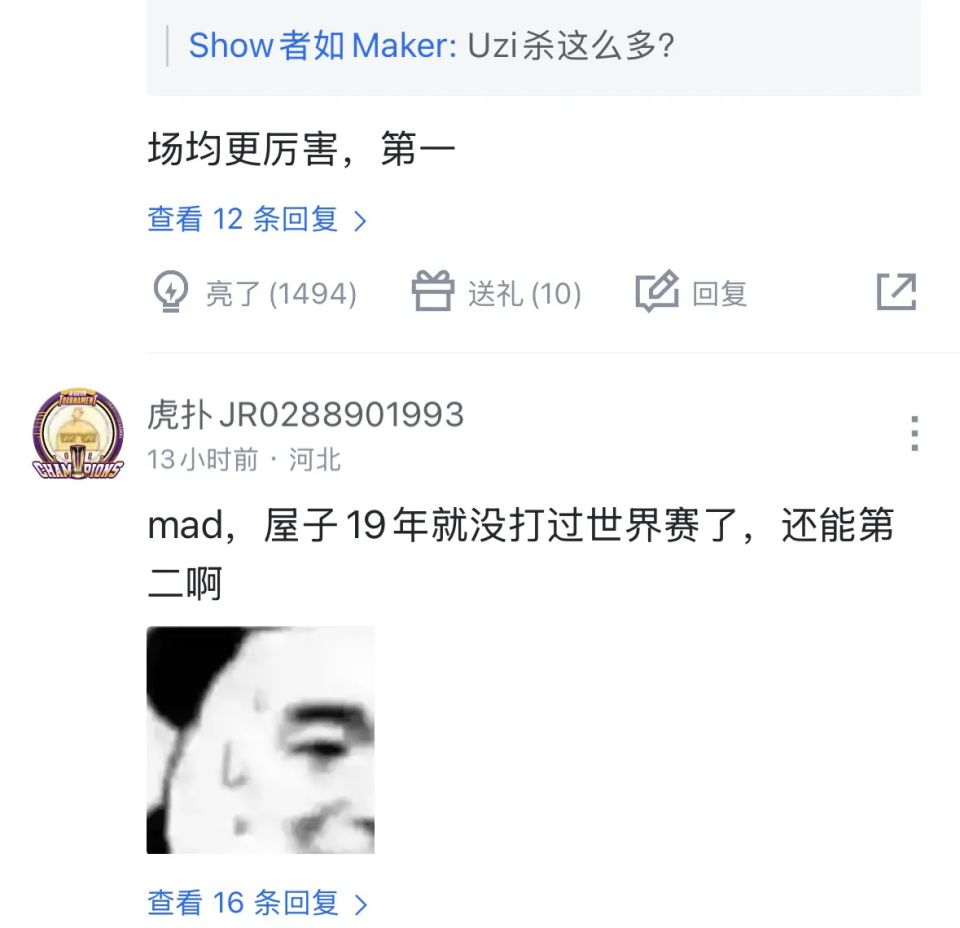Screen dimensions: 960x928
Task: Open quoted reply from Show者如Maker
Action: pos(431,46)
